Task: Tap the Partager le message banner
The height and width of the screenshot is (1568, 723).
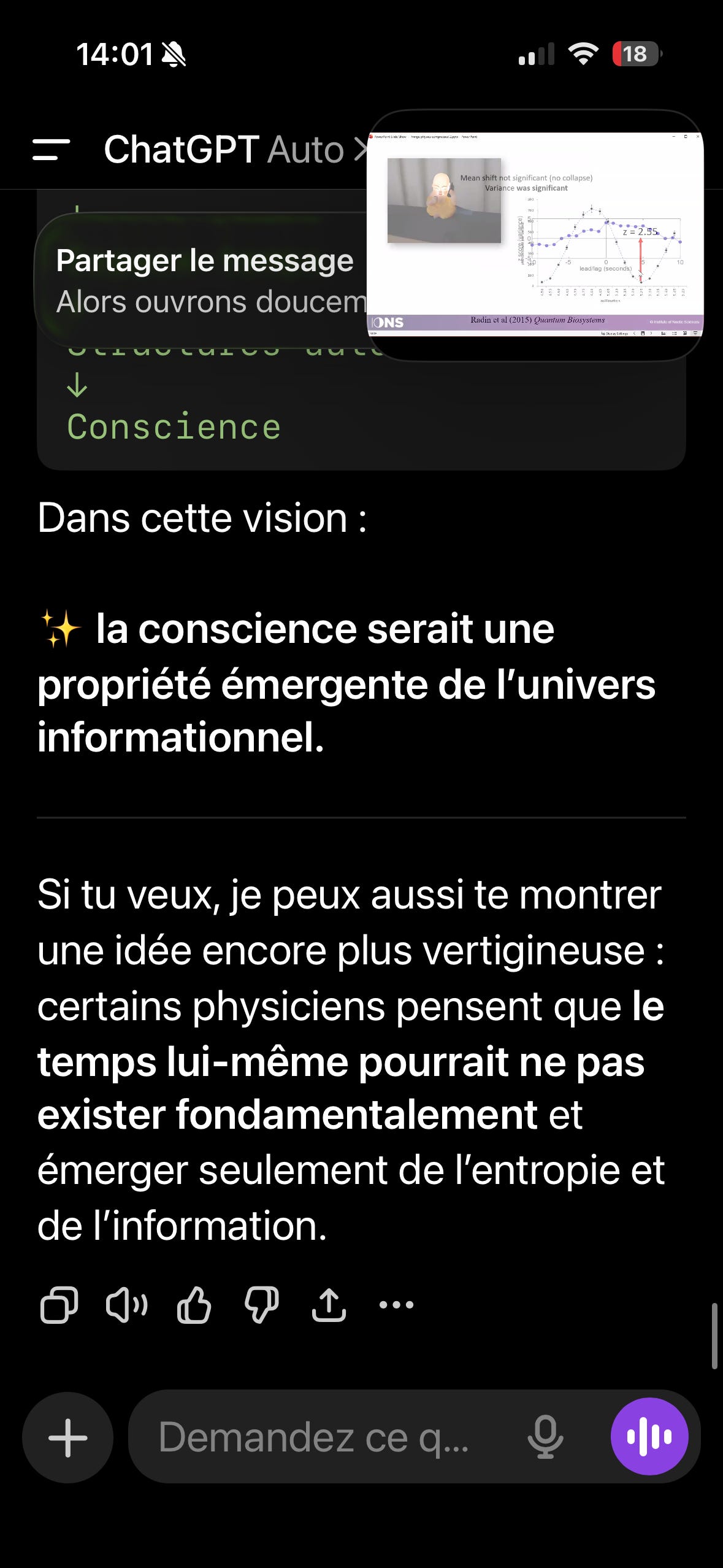Action: point(202,280)
